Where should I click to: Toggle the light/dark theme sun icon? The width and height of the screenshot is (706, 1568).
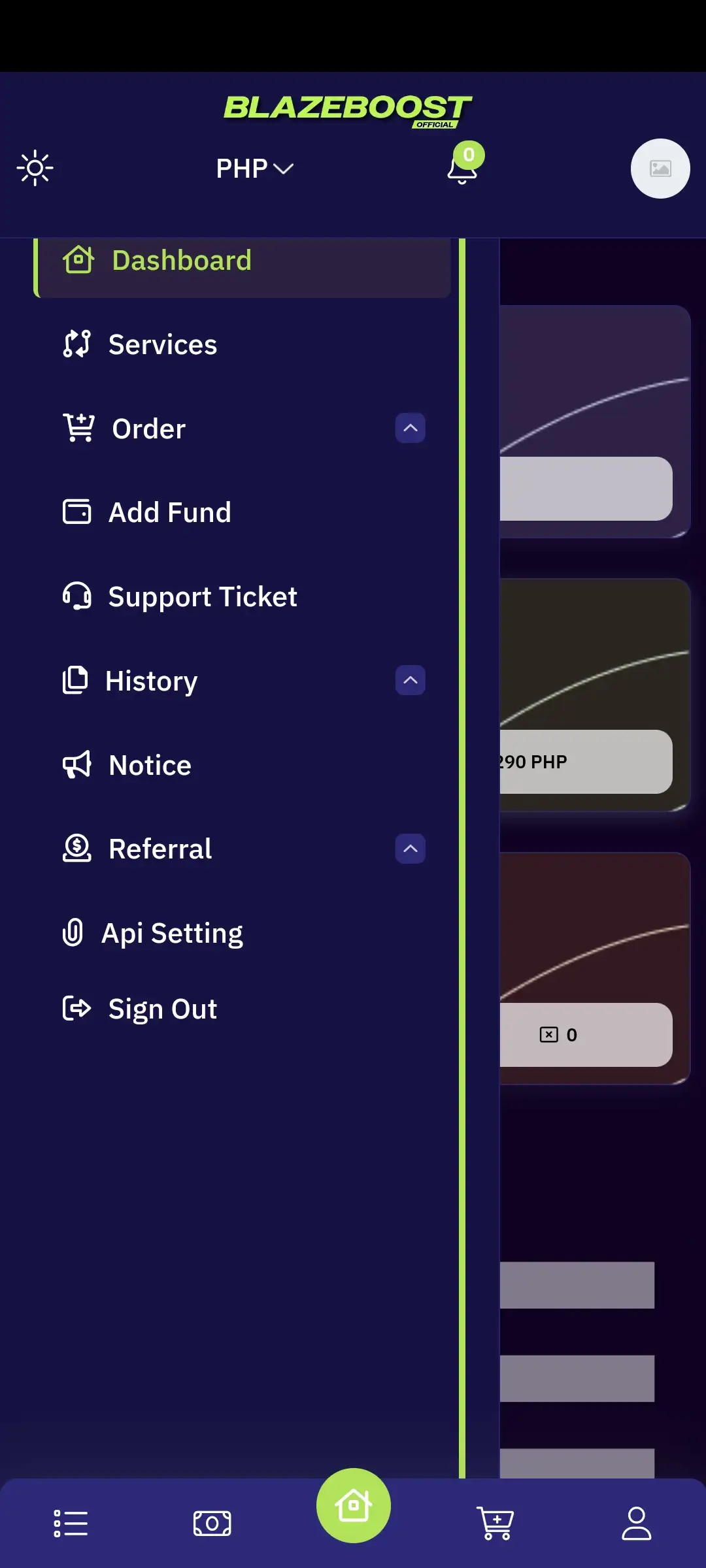point(35,169)
